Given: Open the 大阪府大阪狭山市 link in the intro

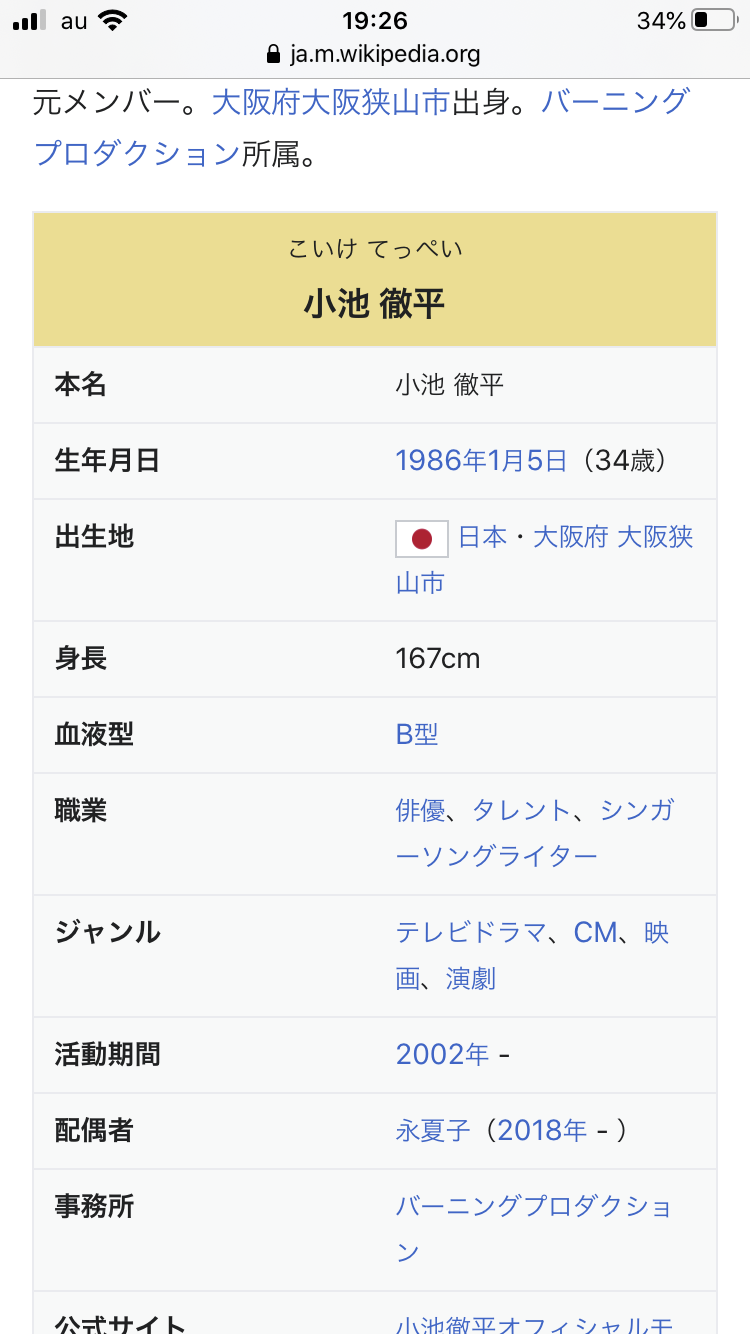Looking at the screenshot, I should (x=330, y=103).
